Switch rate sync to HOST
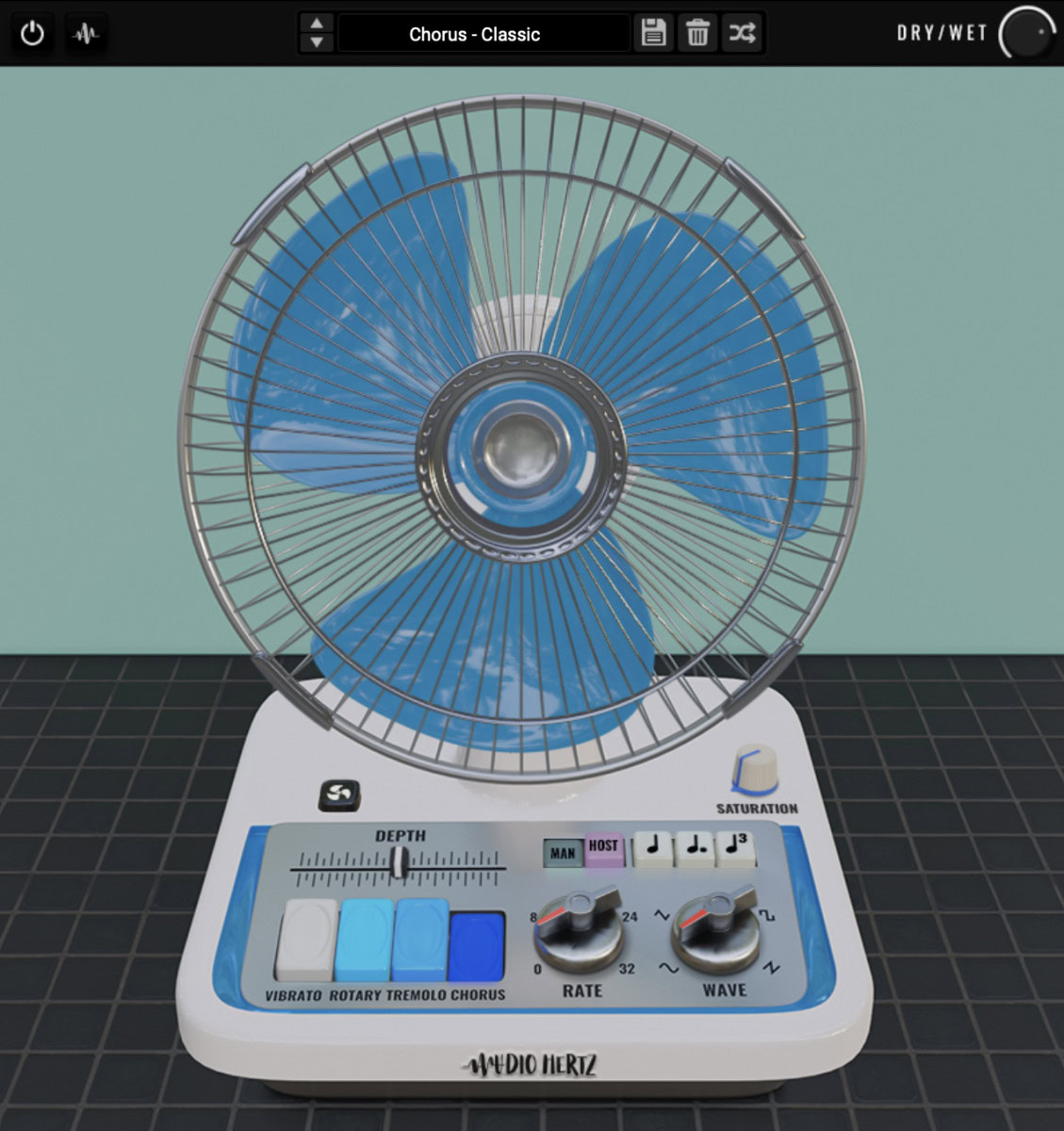The image size is (1064, 1131). 603,848
